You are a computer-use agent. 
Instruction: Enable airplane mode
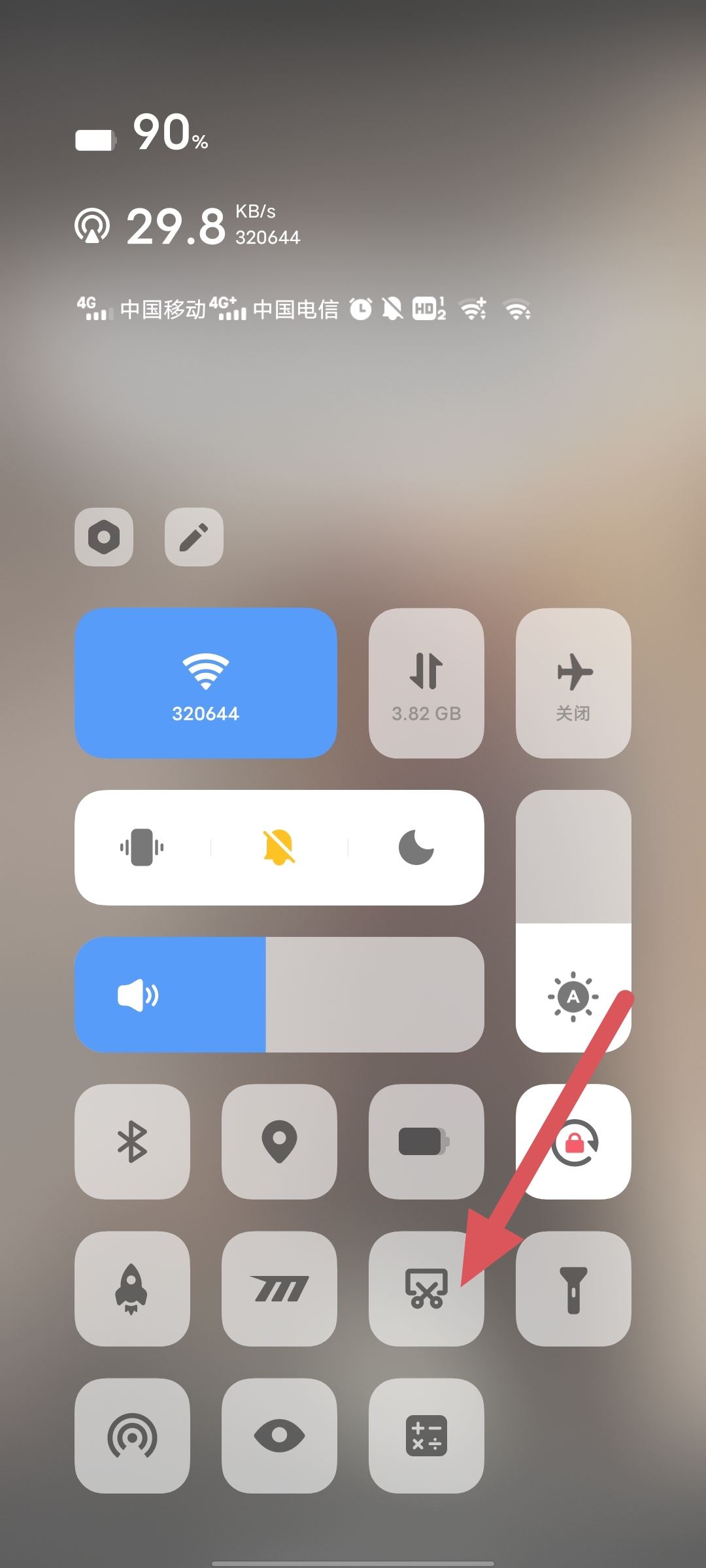(x=573, y=683)
